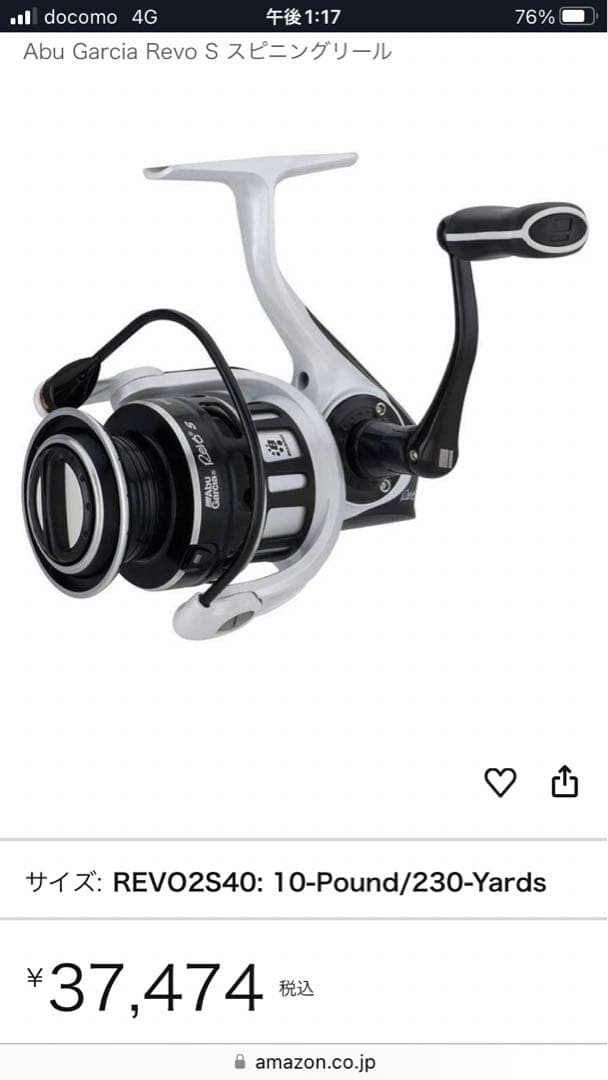The width and height of the screenshot is (608, 1080).
Task: Add the reel to the wish list
Action: [500, 782]
